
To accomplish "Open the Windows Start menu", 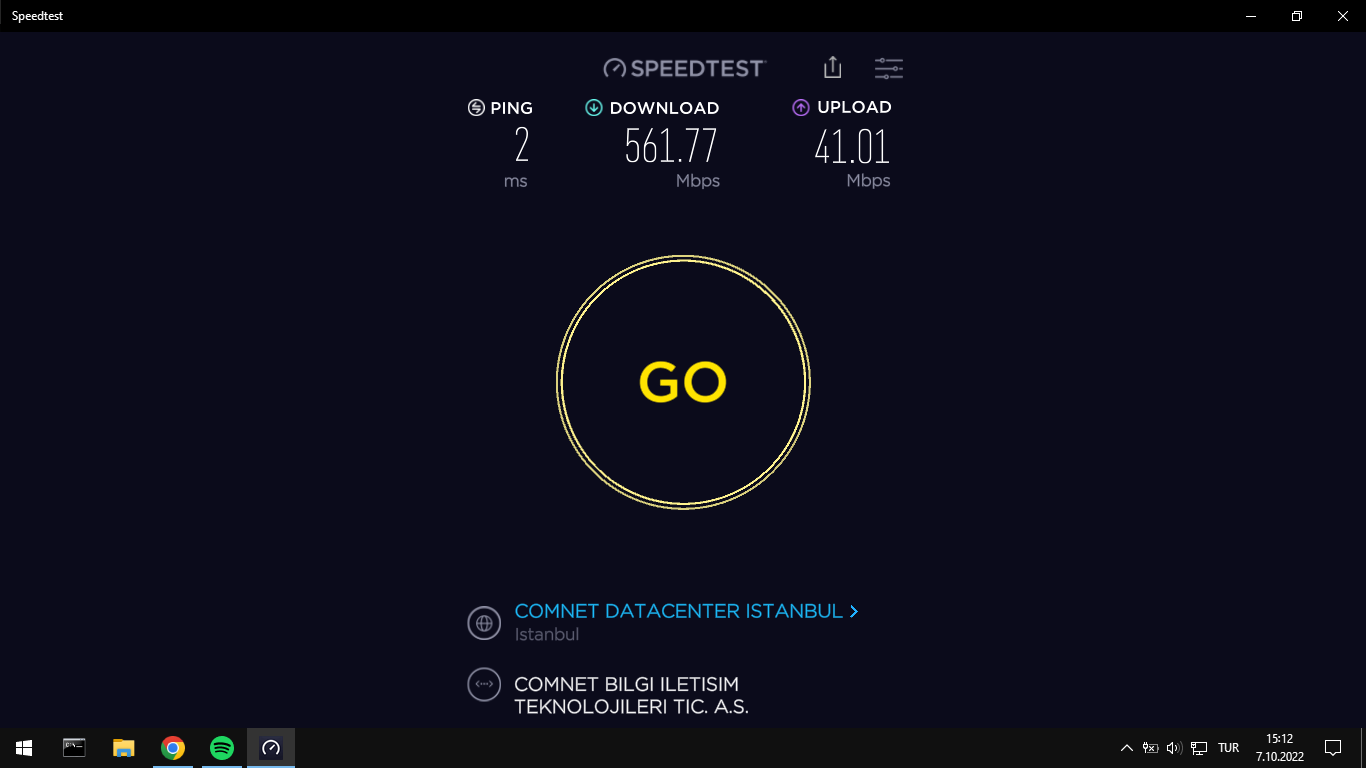I will 24,747.
